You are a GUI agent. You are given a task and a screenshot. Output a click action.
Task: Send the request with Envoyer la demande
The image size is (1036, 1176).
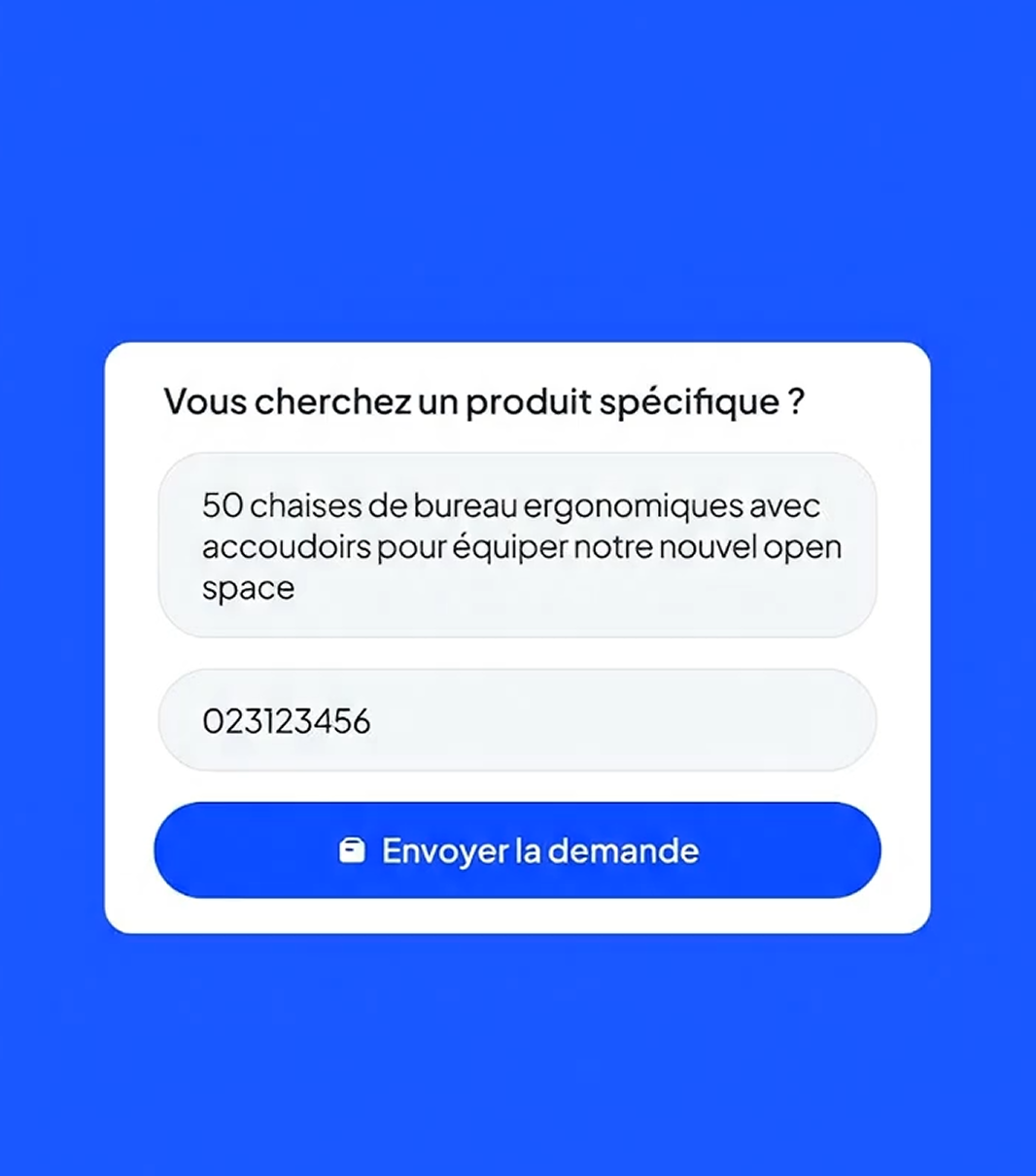click(517, 850)
